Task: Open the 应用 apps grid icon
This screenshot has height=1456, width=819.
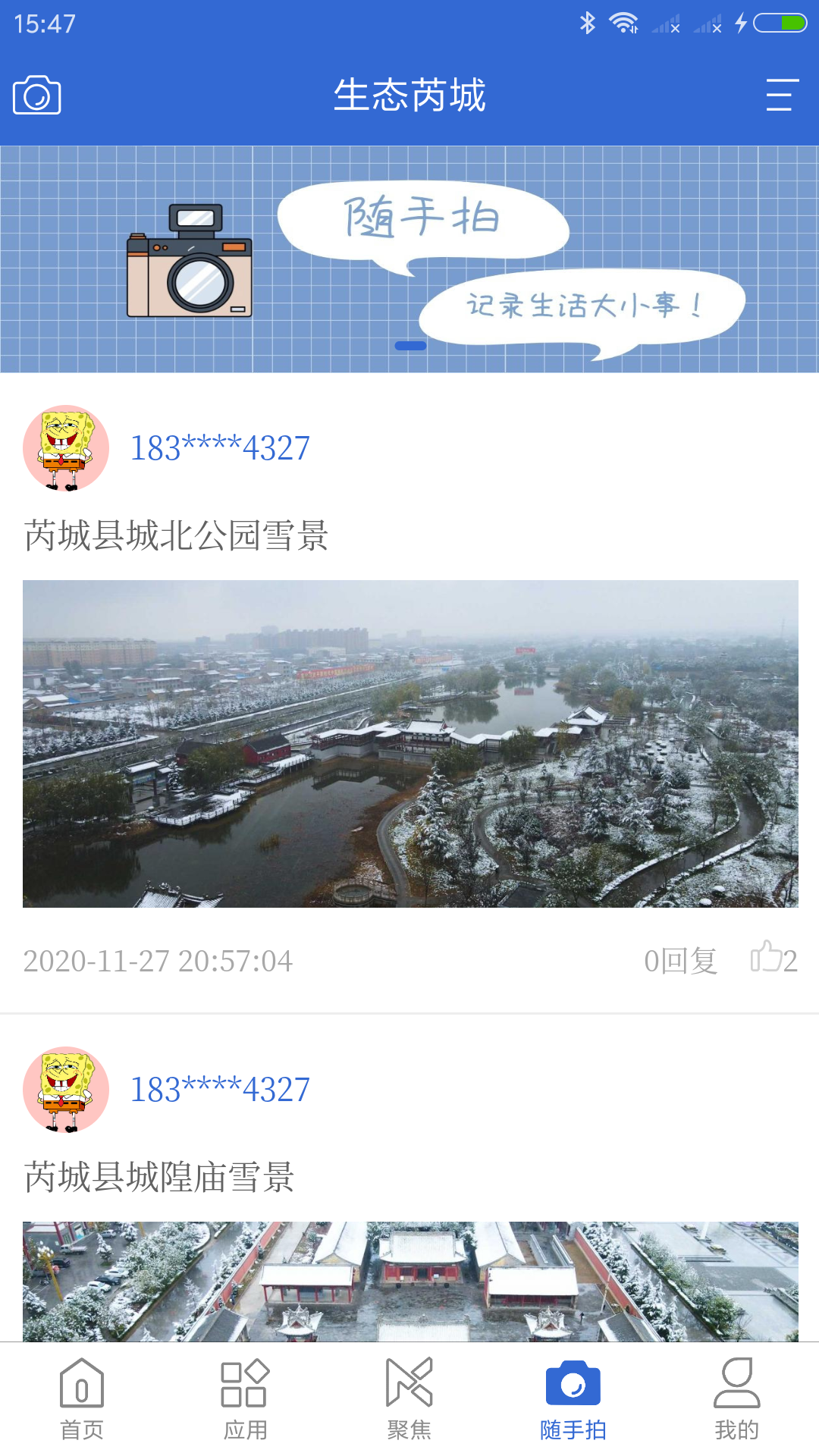Action: [244, 1382]
